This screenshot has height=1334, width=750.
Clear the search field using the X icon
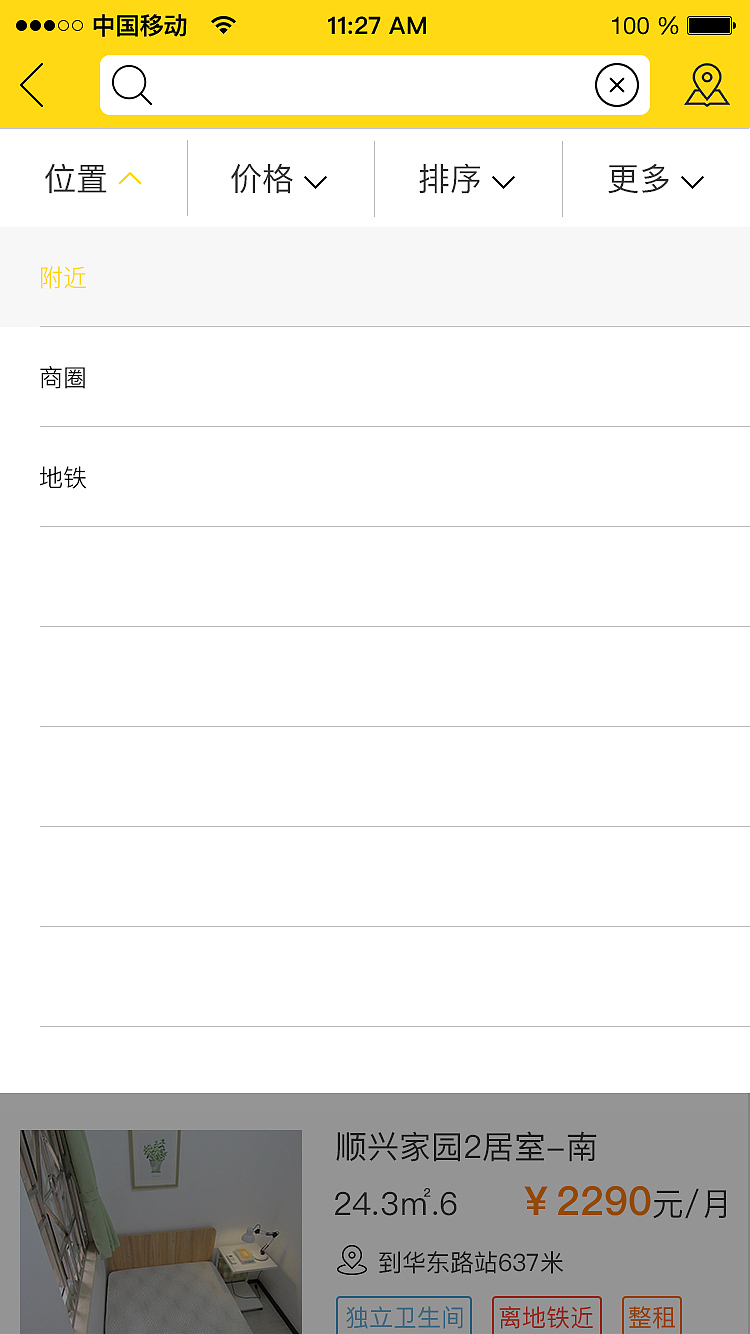pyautogui.click(x=616, y=85)
